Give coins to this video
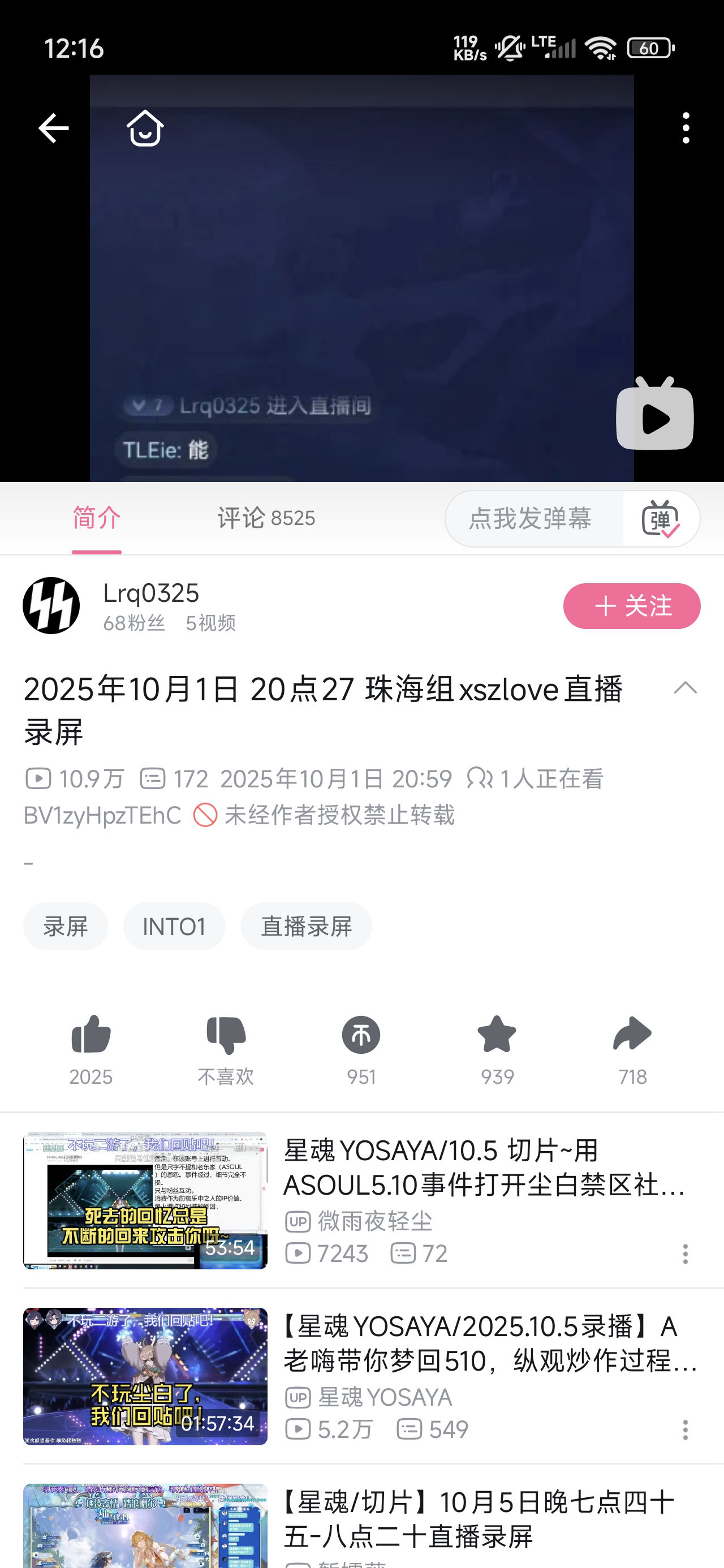This screenshot has height=1568, width=724. click(x=361, y=1047)
